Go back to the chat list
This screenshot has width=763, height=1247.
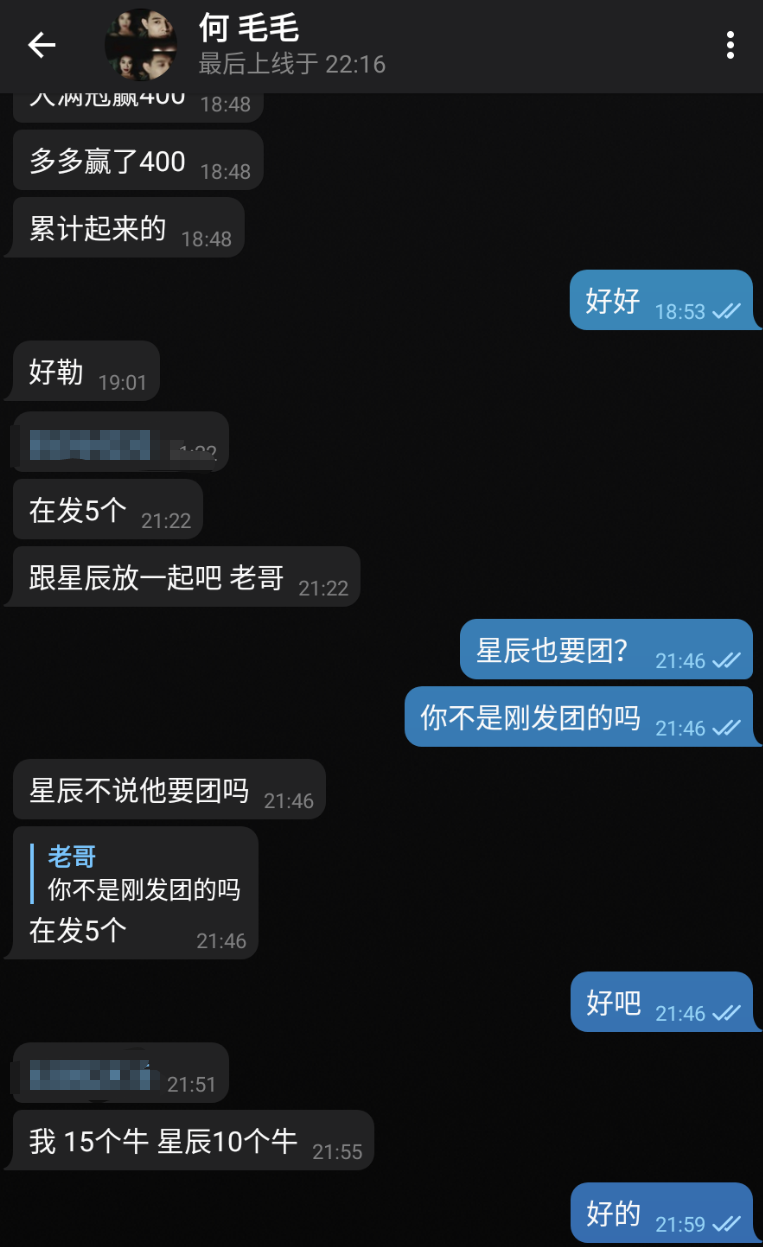[41, 45]
